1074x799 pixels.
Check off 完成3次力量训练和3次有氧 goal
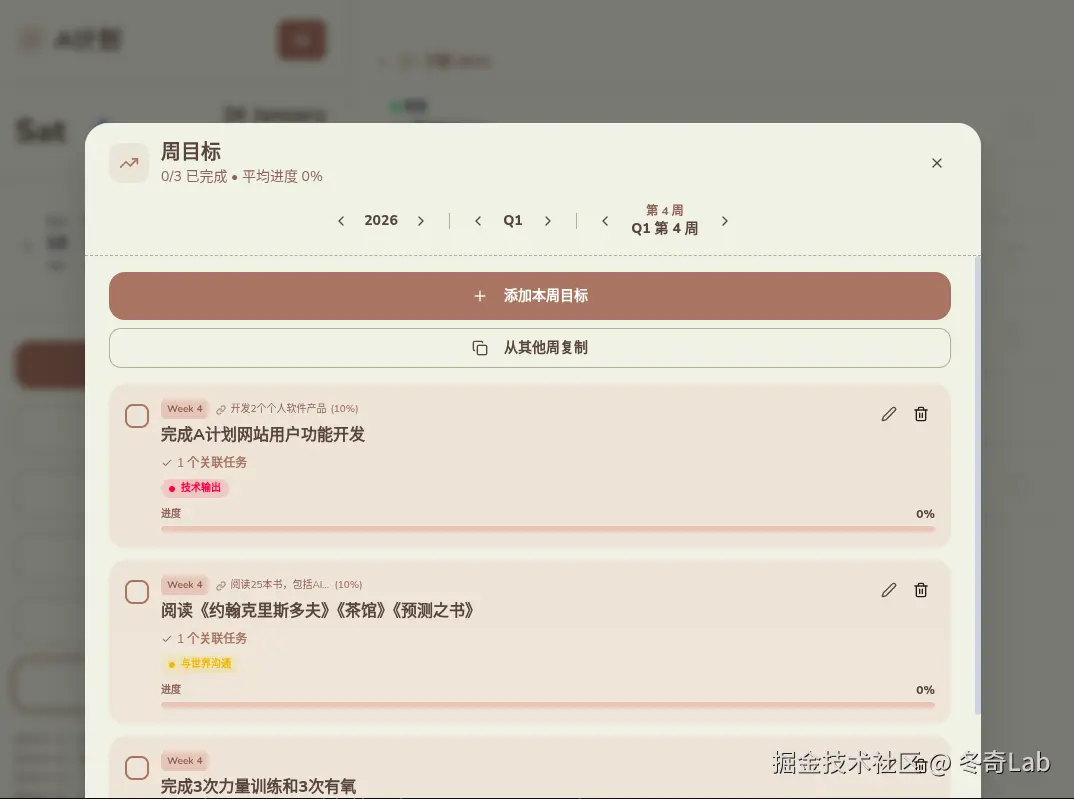tap(137, 768)
